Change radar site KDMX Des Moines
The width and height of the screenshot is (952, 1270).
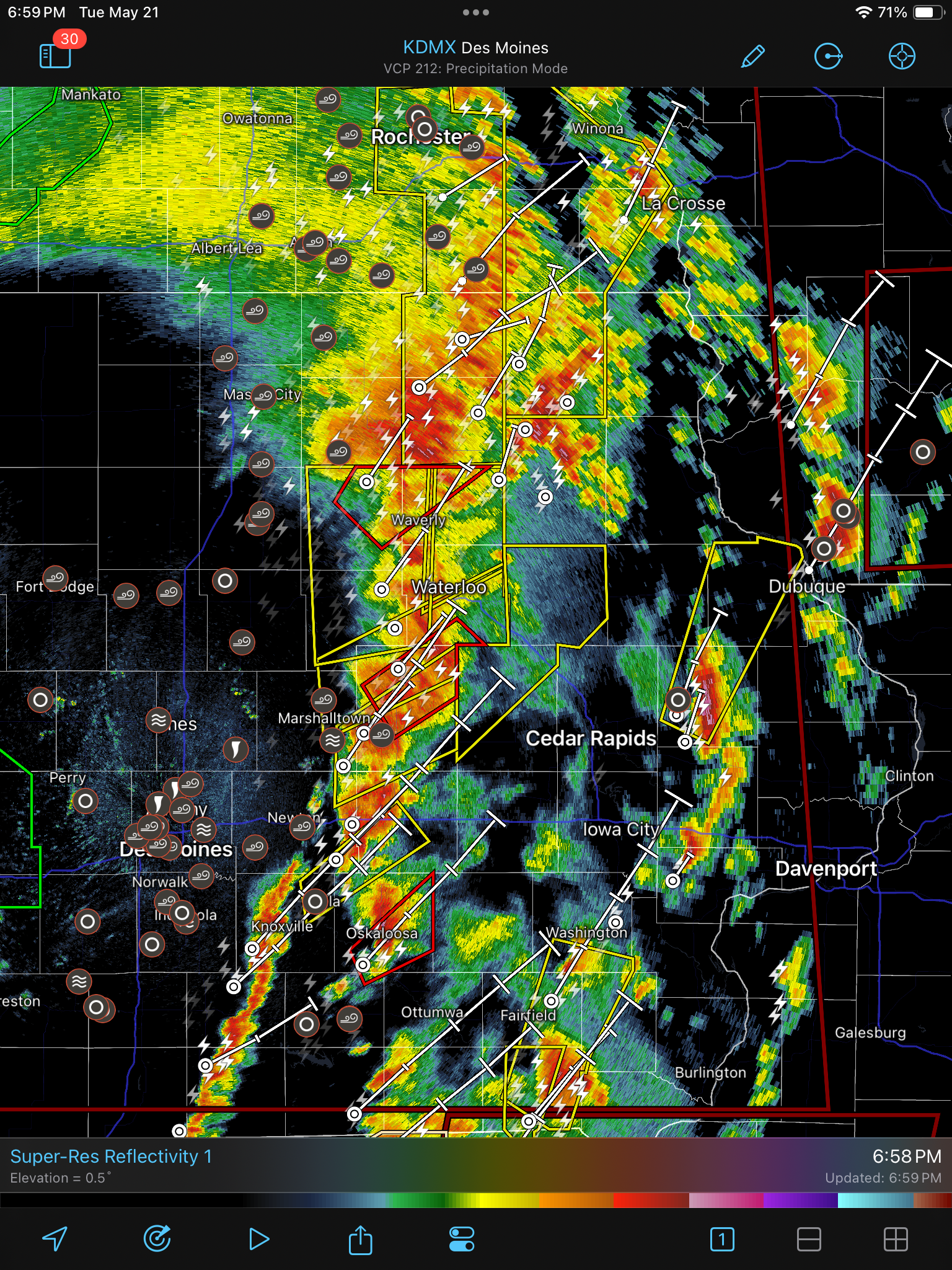(x=475, y=48)
